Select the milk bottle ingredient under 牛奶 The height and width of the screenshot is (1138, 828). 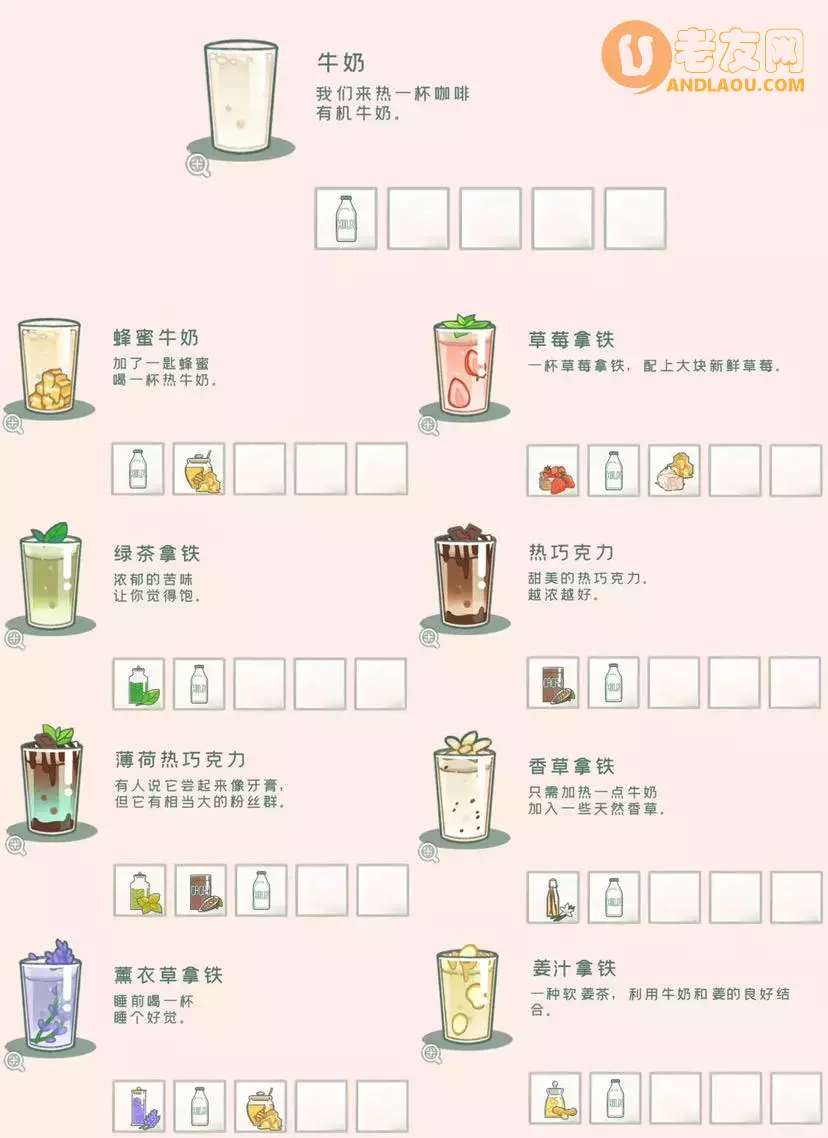[x=345, y=218]
